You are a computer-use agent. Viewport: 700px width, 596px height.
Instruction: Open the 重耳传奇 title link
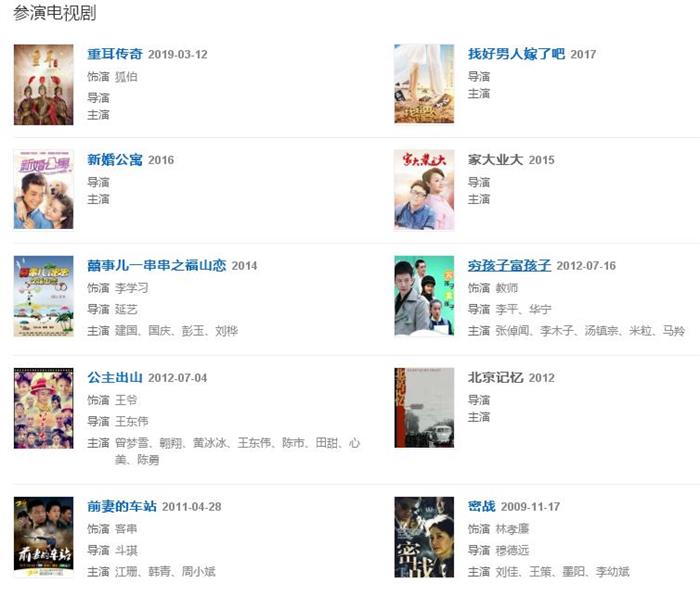click(x=115, y=54)
